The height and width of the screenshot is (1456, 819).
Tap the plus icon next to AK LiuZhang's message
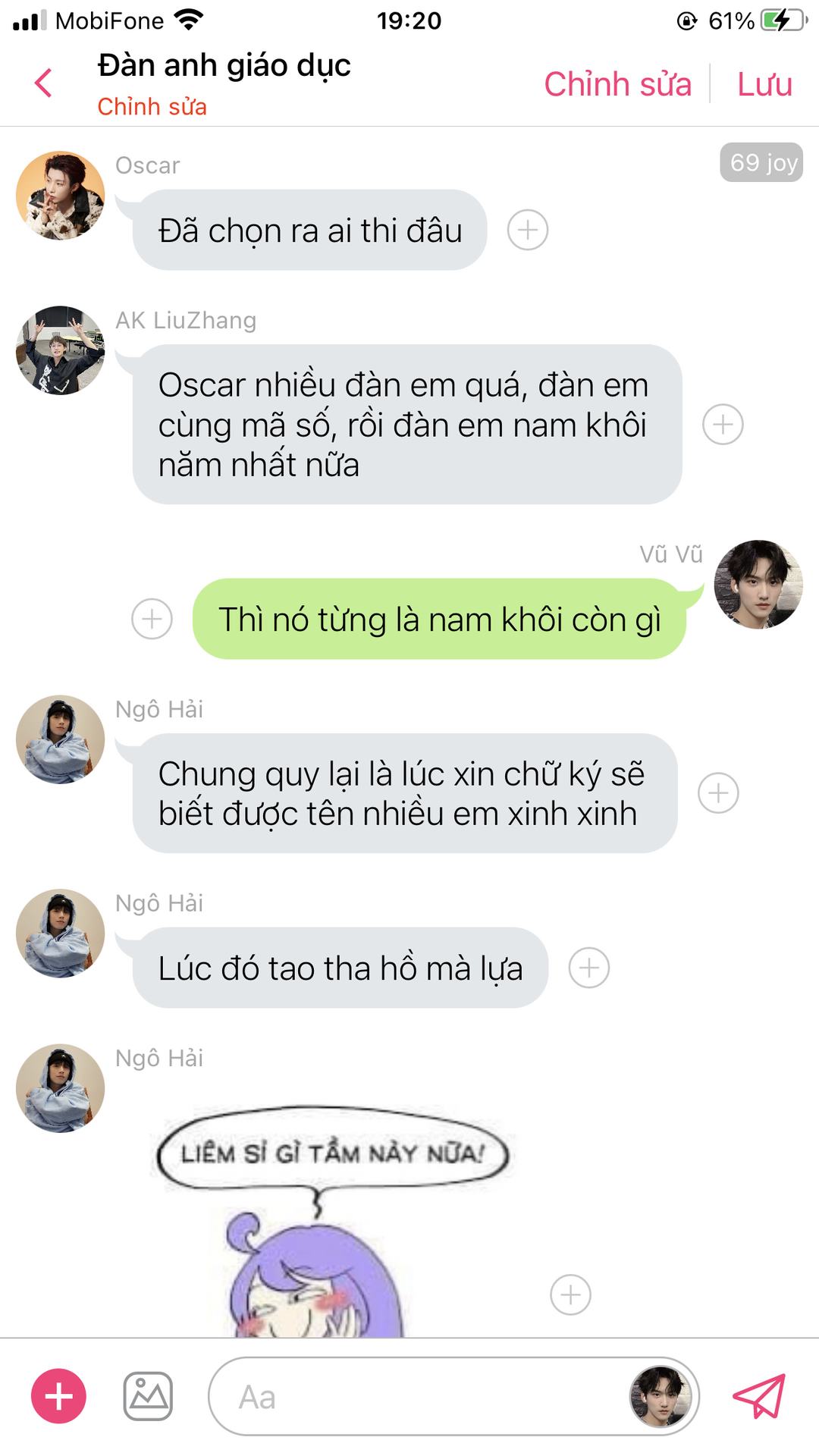pos(723,425)
